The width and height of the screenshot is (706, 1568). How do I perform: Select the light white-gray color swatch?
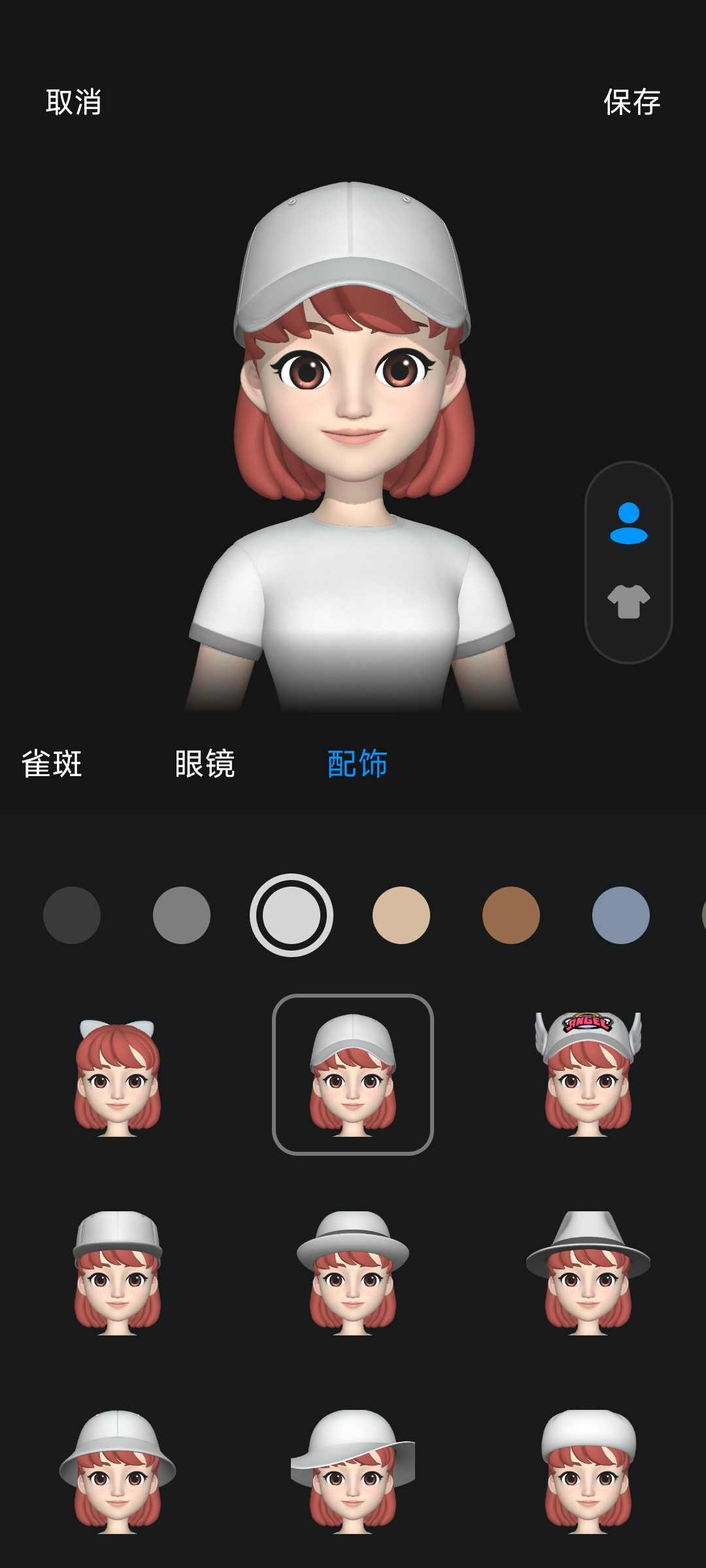pyautogui.click(x=292, y=915)
